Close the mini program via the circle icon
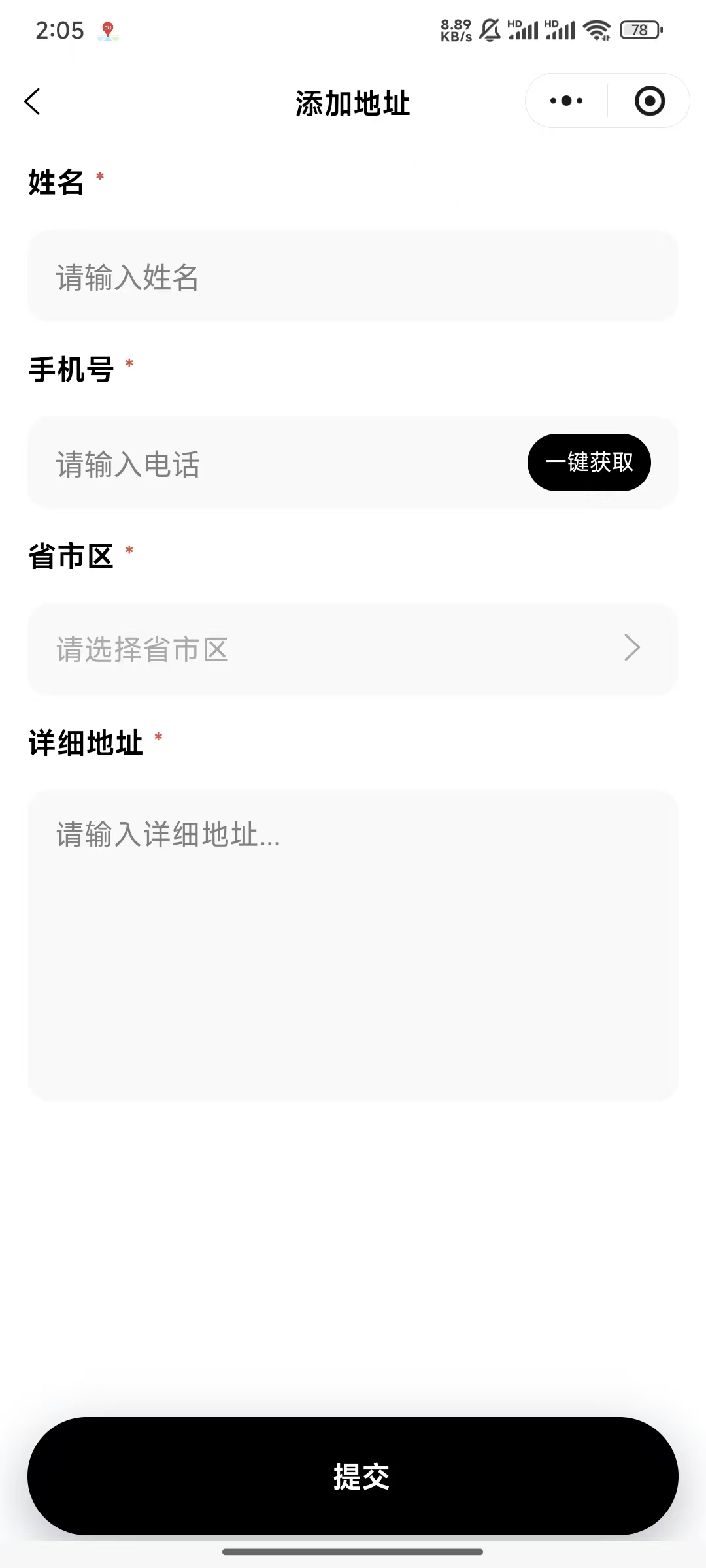Screen dimensions: 706x1568 click(649, 101)
